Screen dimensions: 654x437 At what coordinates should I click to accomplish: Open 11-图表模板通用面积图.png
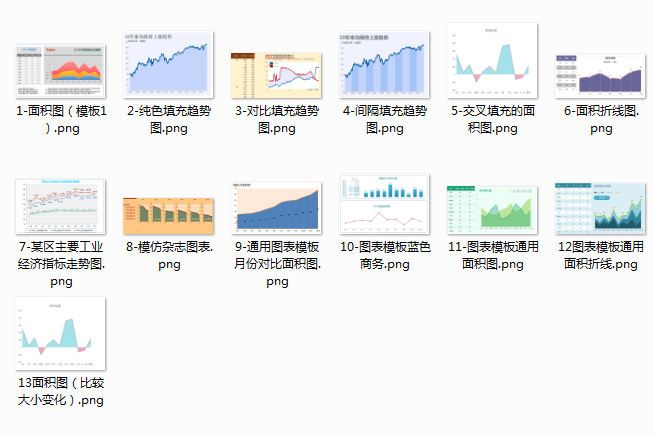click(492, 207)
